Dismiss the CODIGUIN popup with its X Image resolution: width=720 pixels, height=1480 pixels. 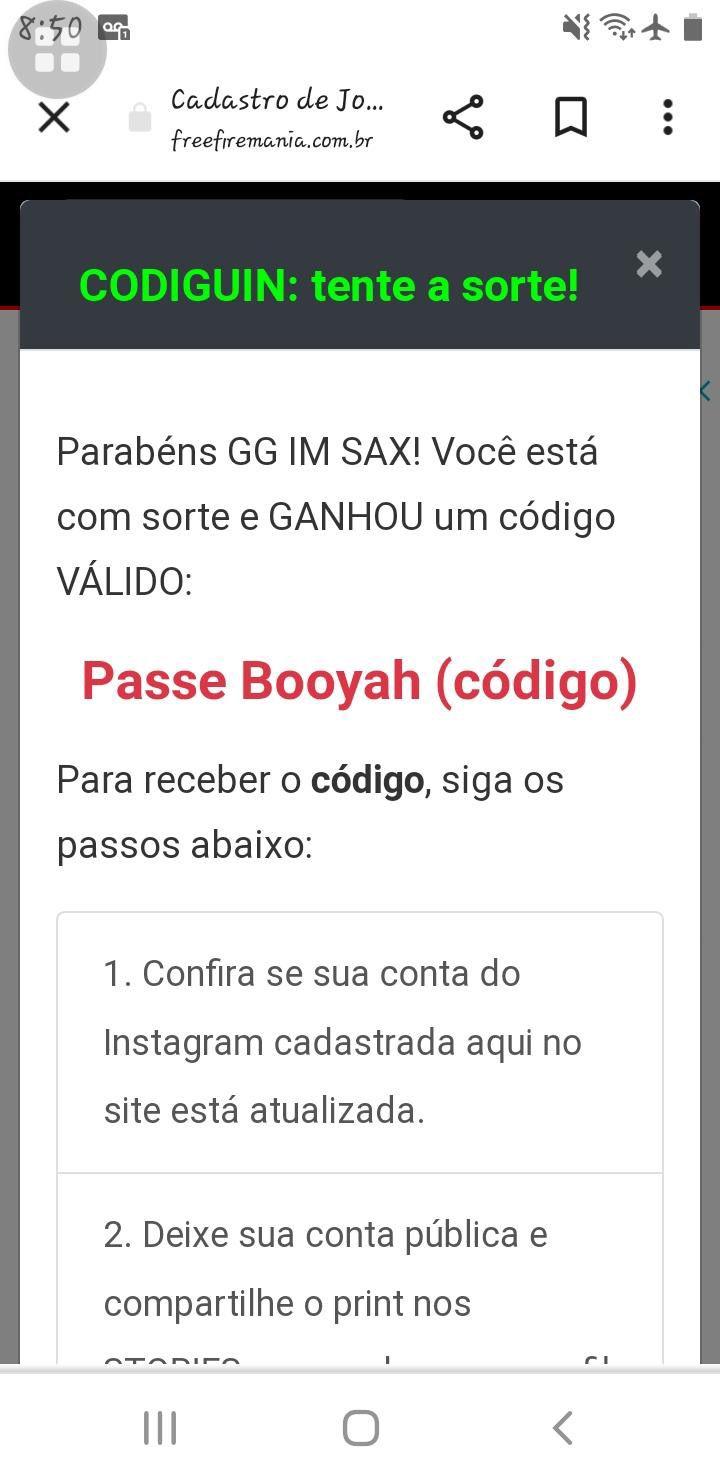(648, 264)
